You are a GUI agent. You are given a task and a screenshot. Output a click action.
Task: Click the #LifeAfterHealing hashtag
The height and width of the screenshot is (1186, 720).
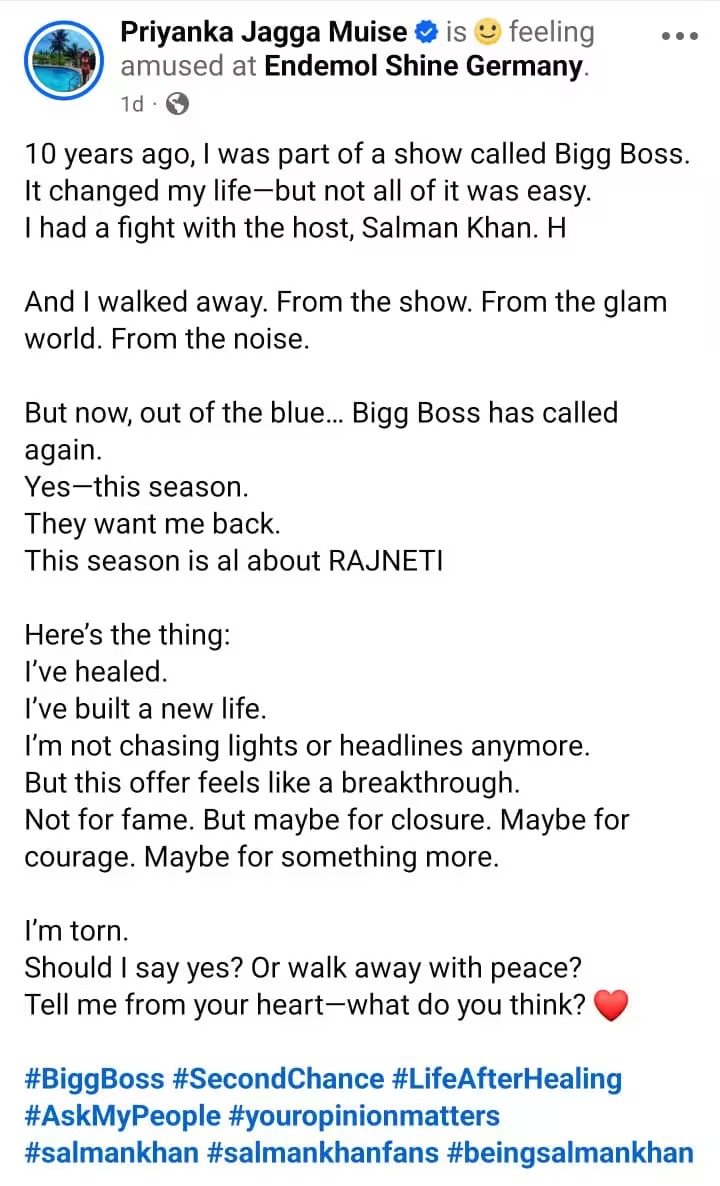[x=506, y=1079]
